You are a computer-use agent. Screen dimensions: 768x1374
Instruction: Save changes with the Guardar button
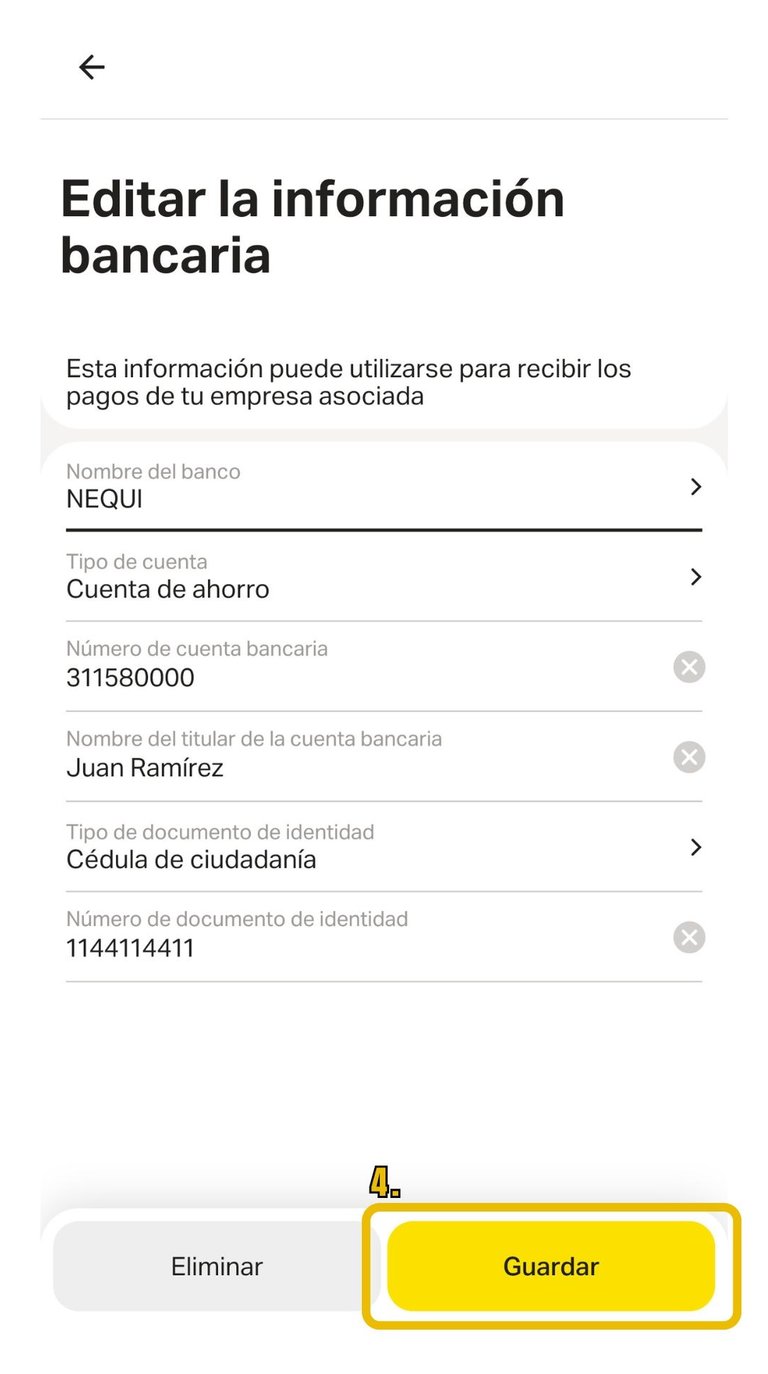551,1266
